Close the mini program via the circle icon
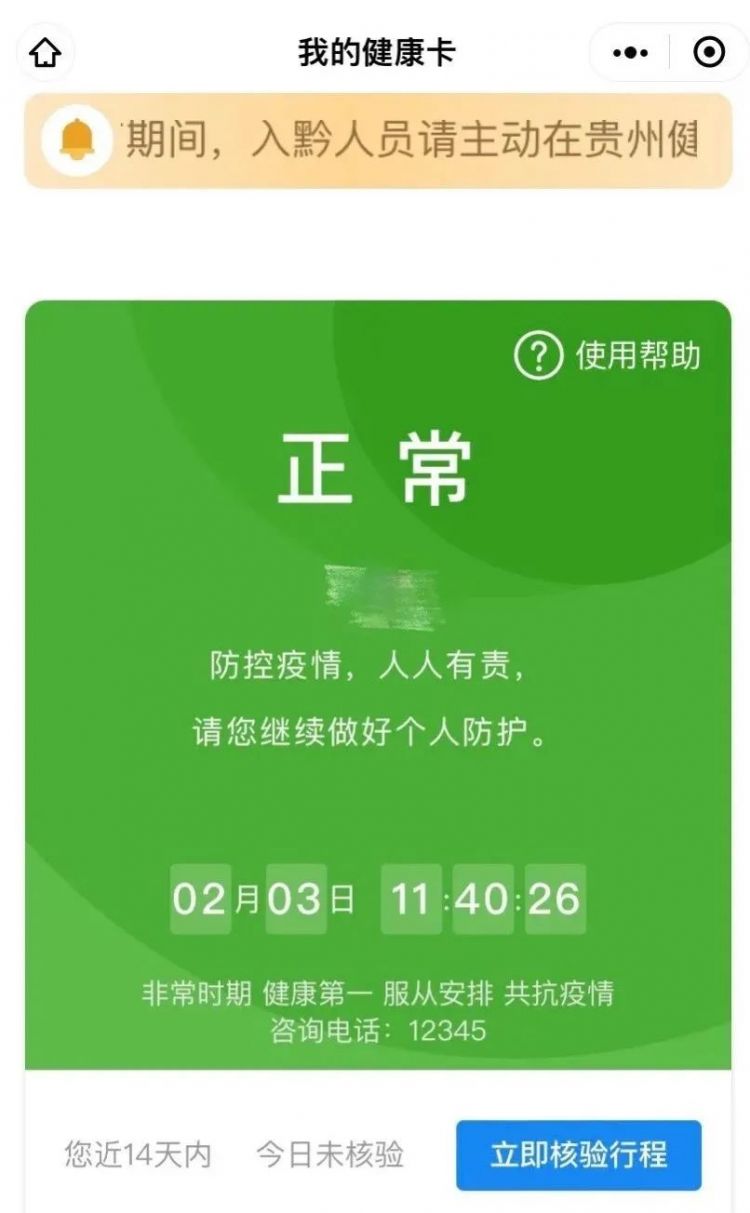The image size is (750, 1213). [x=708, y=53]
